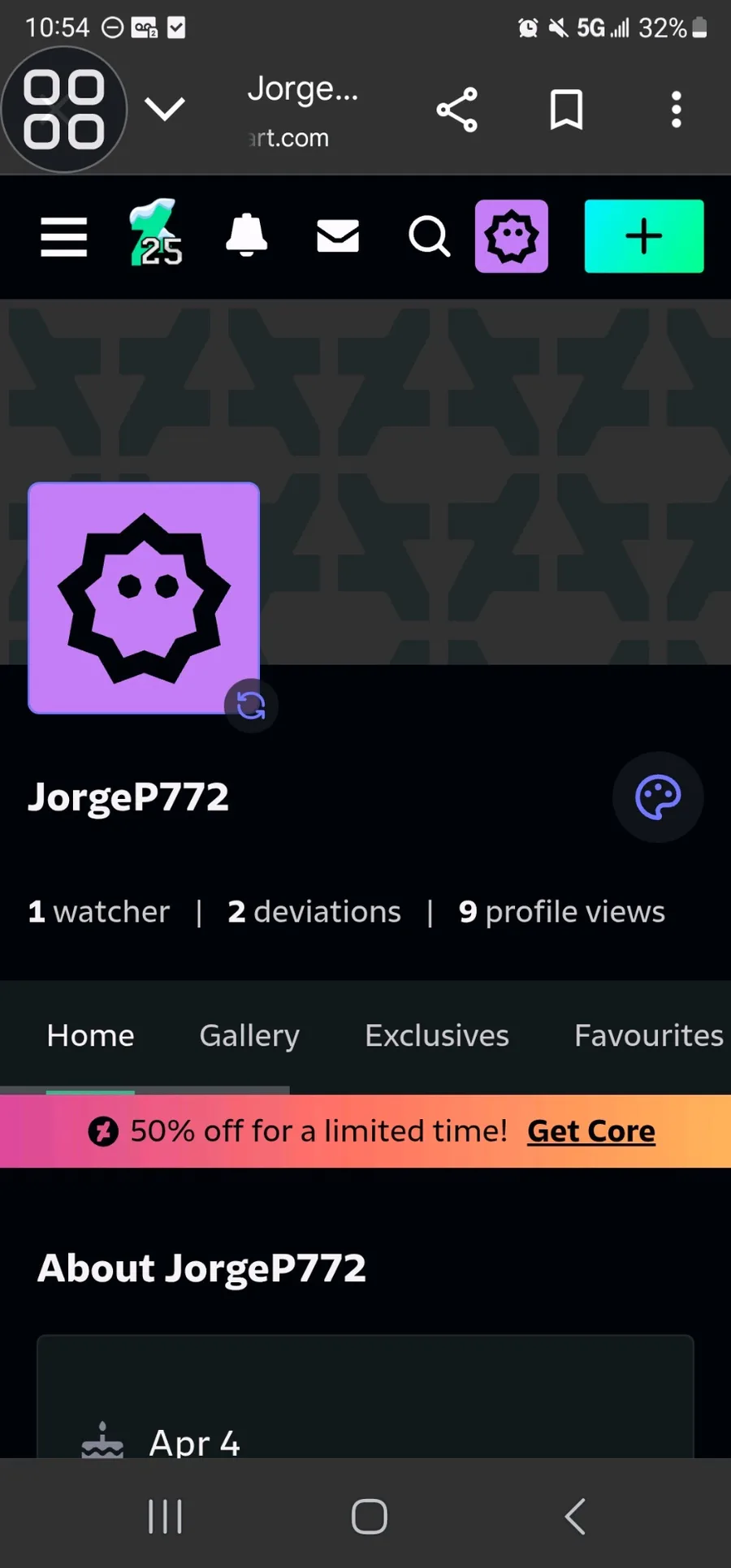
Task: Switch to the Gallery tab
Action: coord(249,1035)
